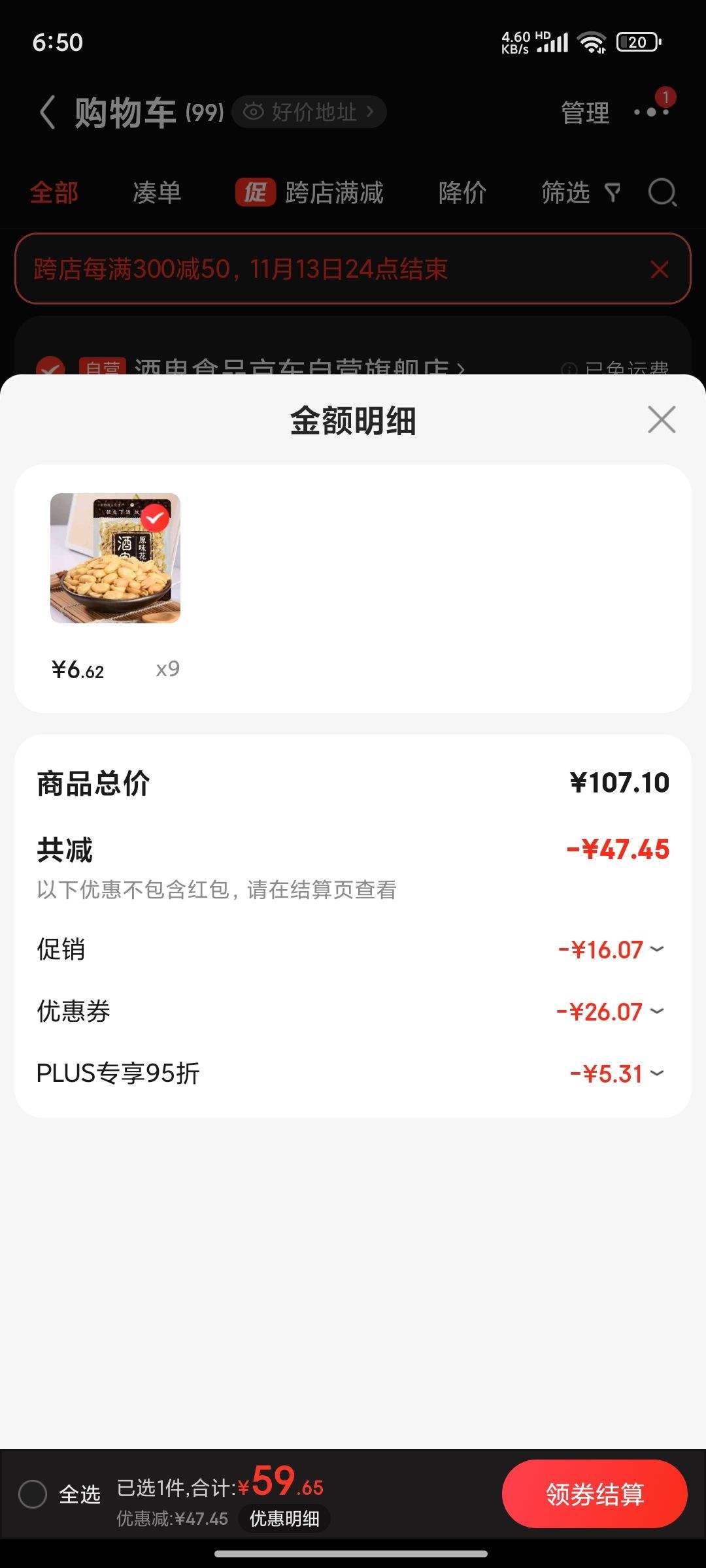
Task: Dismiss the 跨店每满300减50 promo banner
Action: tap(659, 269)
